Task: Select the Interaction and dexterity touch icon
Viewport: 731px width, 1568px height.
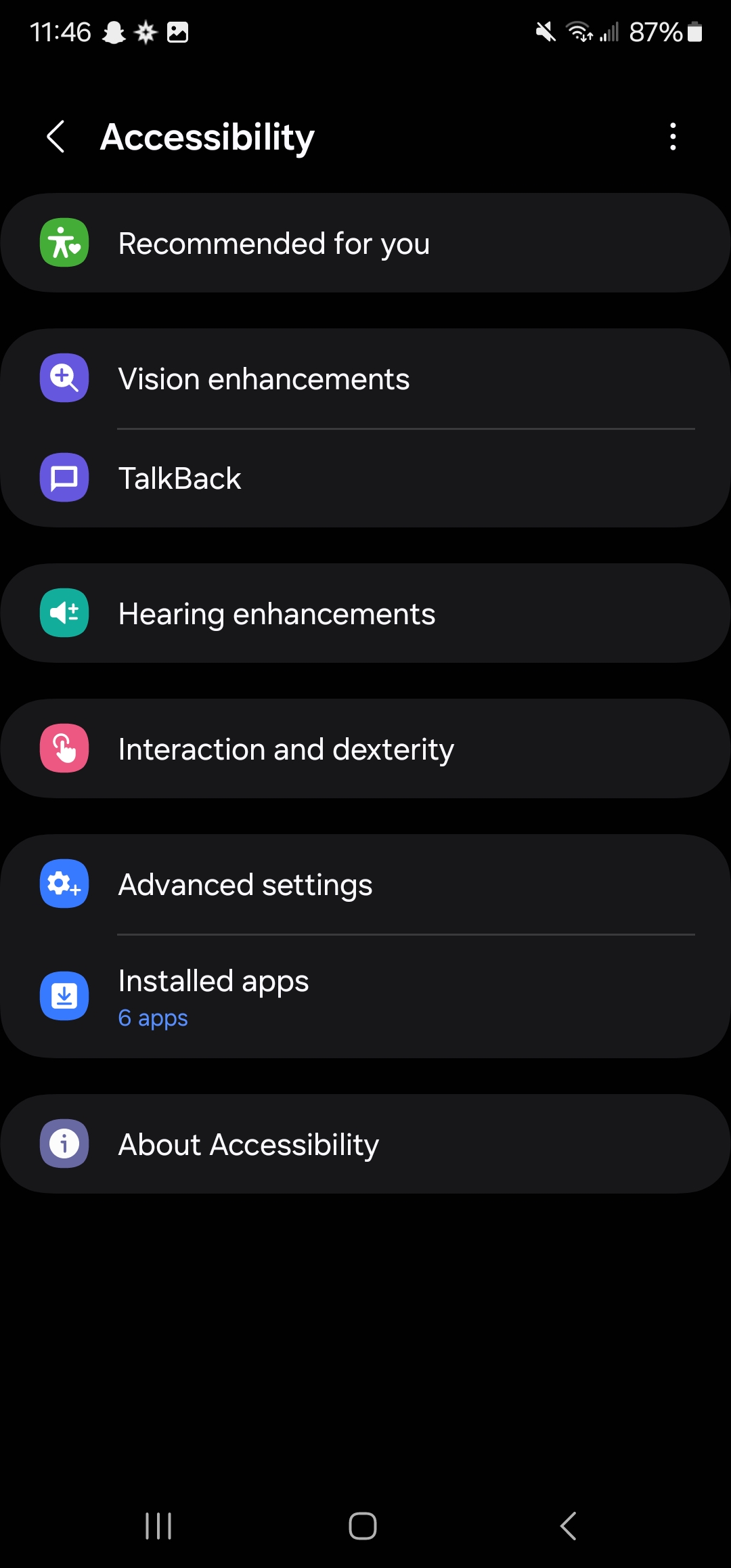Action: pos(63,749)
